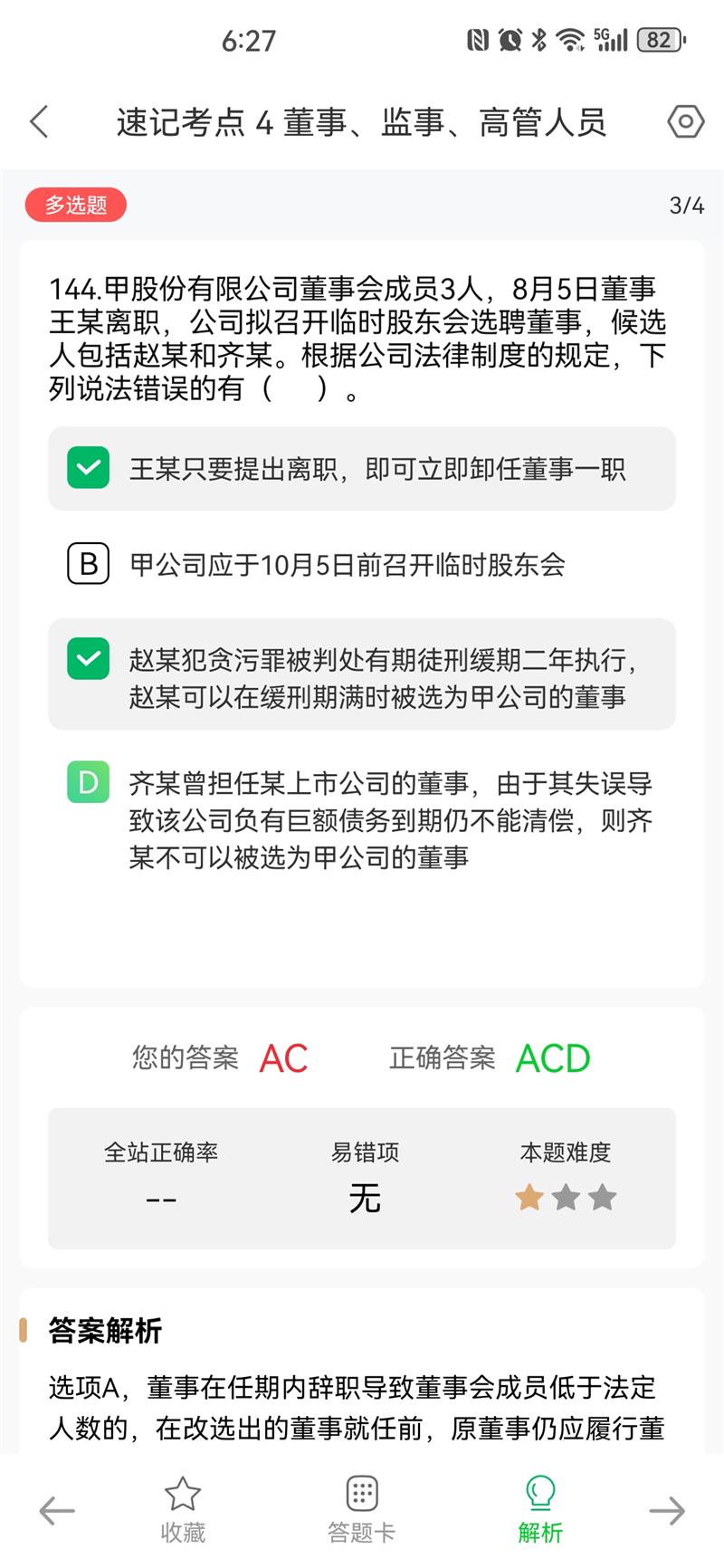The image size is (724, 1568).
Task: Go back using the top-left arrow
Action: [39, 121]
